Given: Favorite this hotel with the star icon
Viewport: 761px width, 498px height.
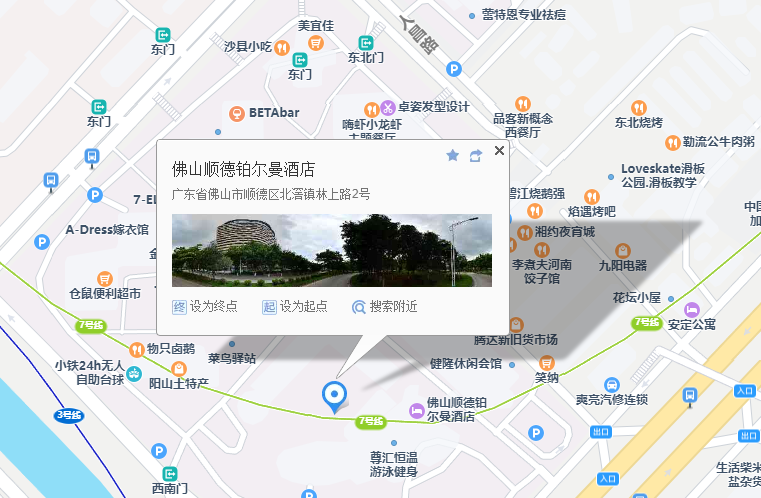Looking at the screenshot, I should tap(452, 156).
